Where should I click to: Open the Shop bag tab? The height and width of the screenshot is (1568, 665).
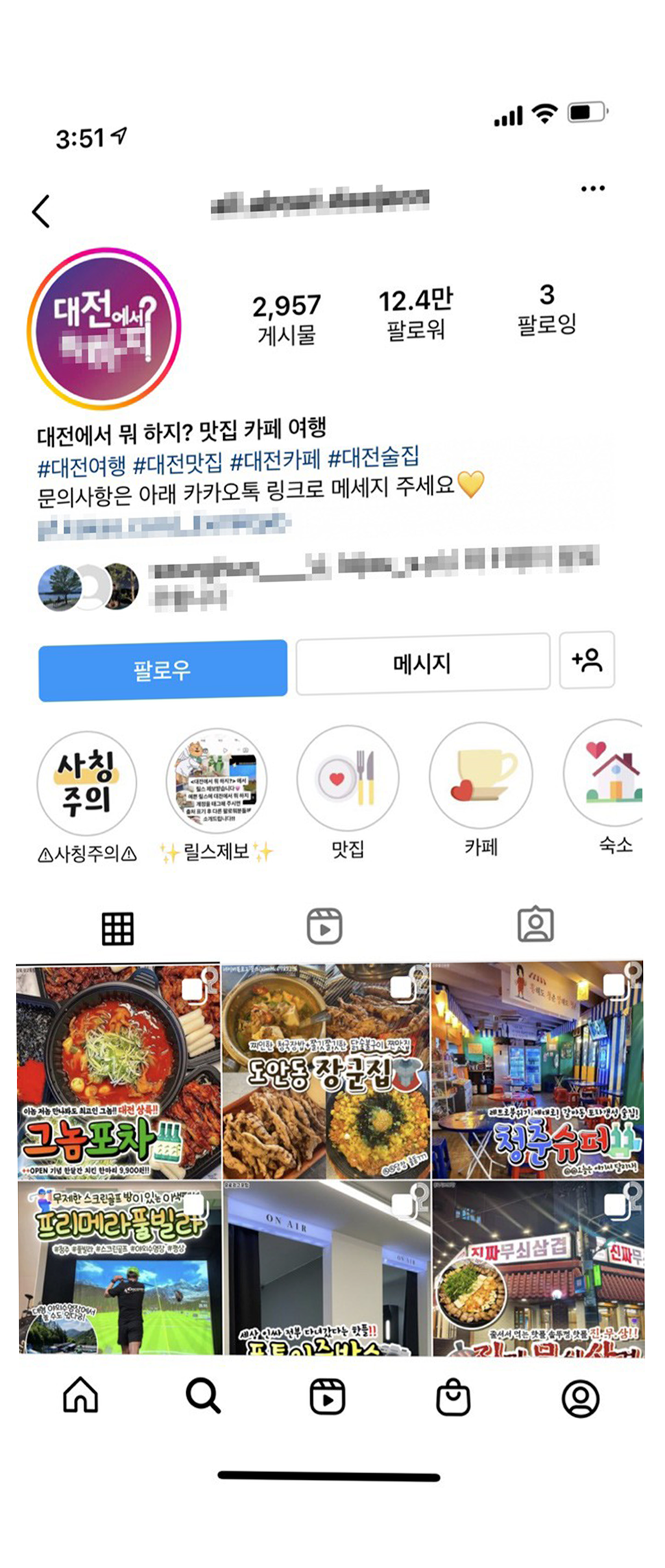pos(453,1397)
